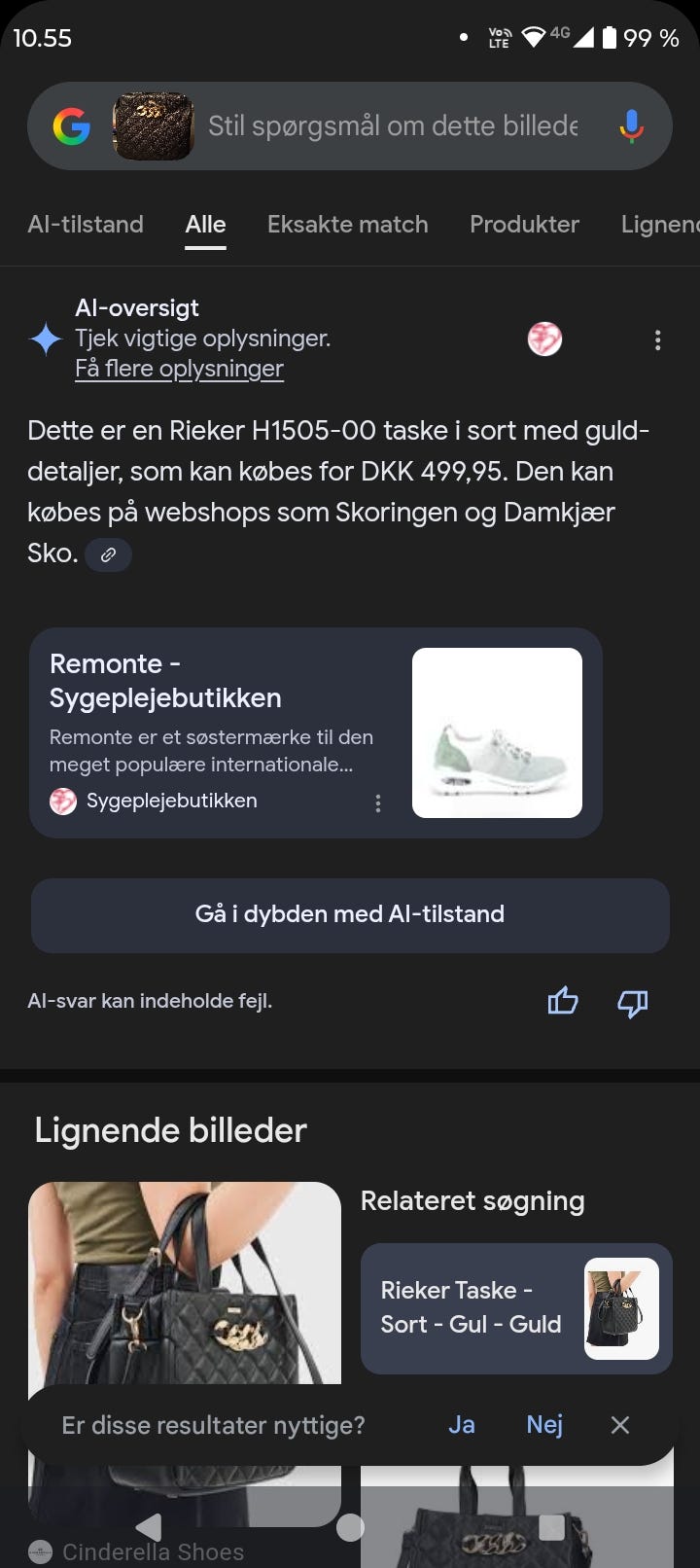Switch to the Eksakte match tab
The image size is (700, 1568).
click(x=347, y=224)
